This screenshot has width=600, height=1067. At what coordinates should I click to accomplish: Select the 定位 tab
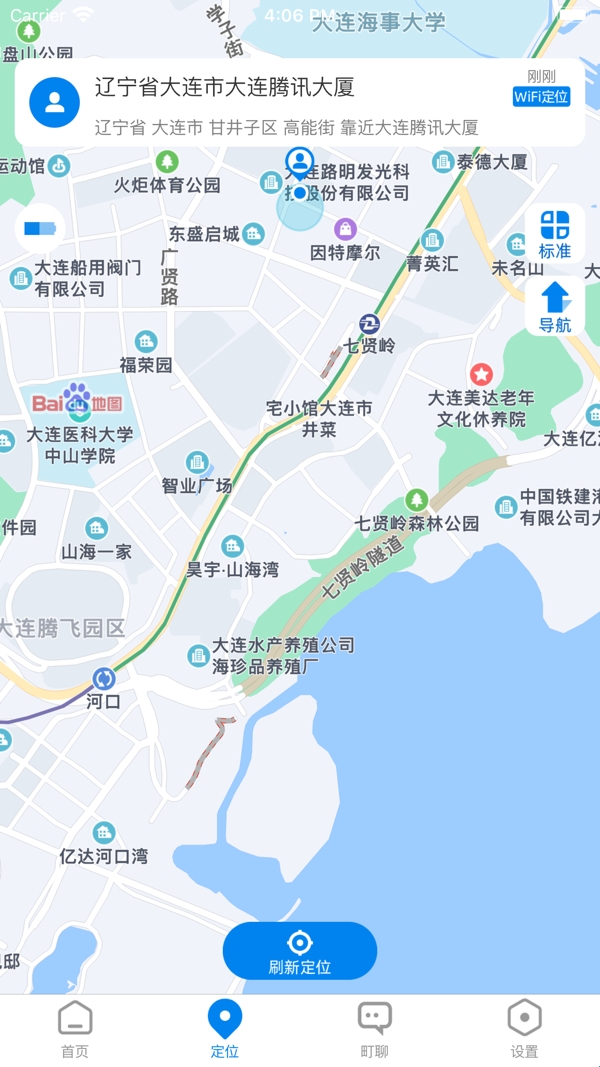225,1030
